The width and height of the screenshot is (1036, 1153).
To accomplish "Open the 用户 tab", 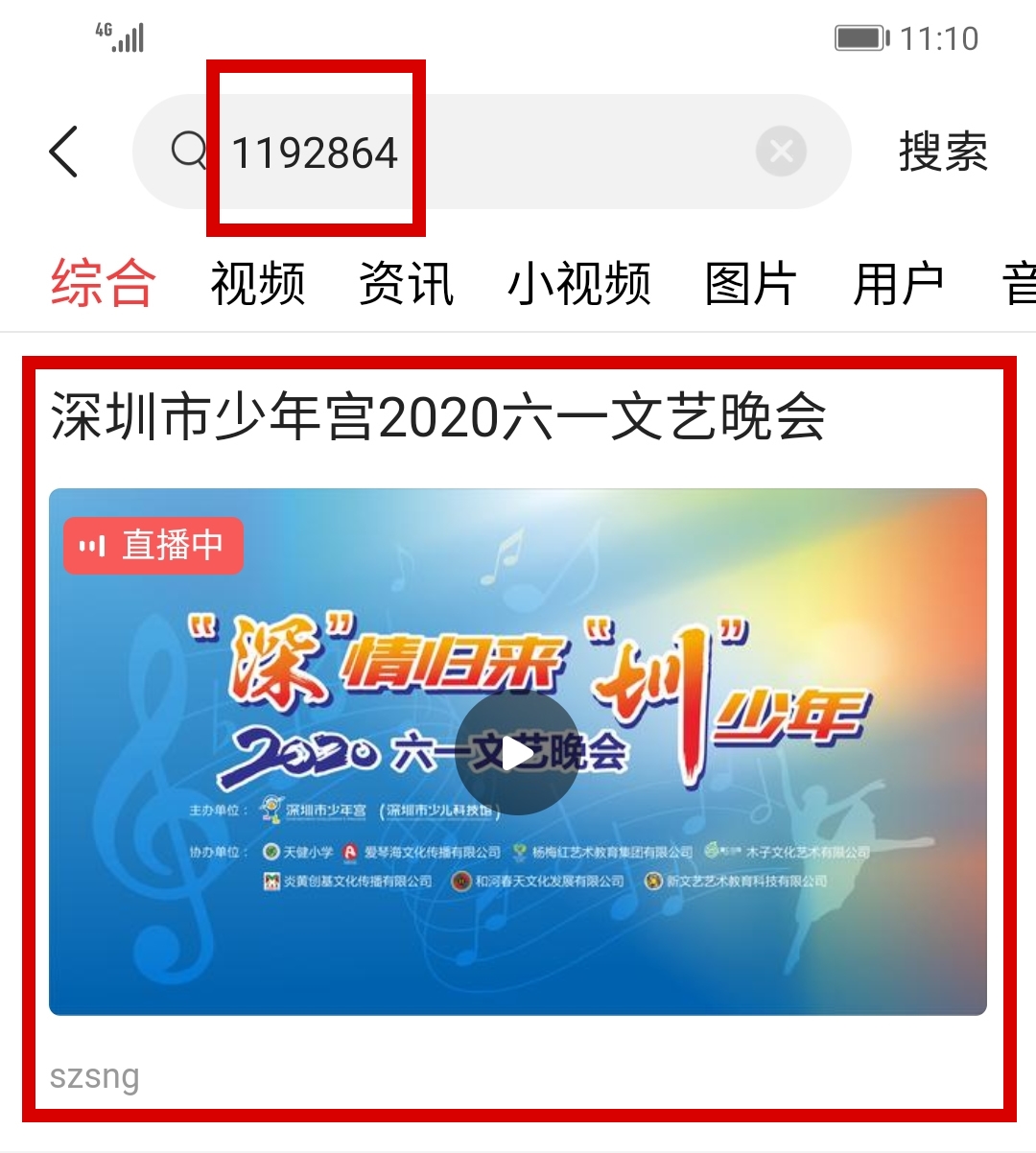I will coord(899,284).
